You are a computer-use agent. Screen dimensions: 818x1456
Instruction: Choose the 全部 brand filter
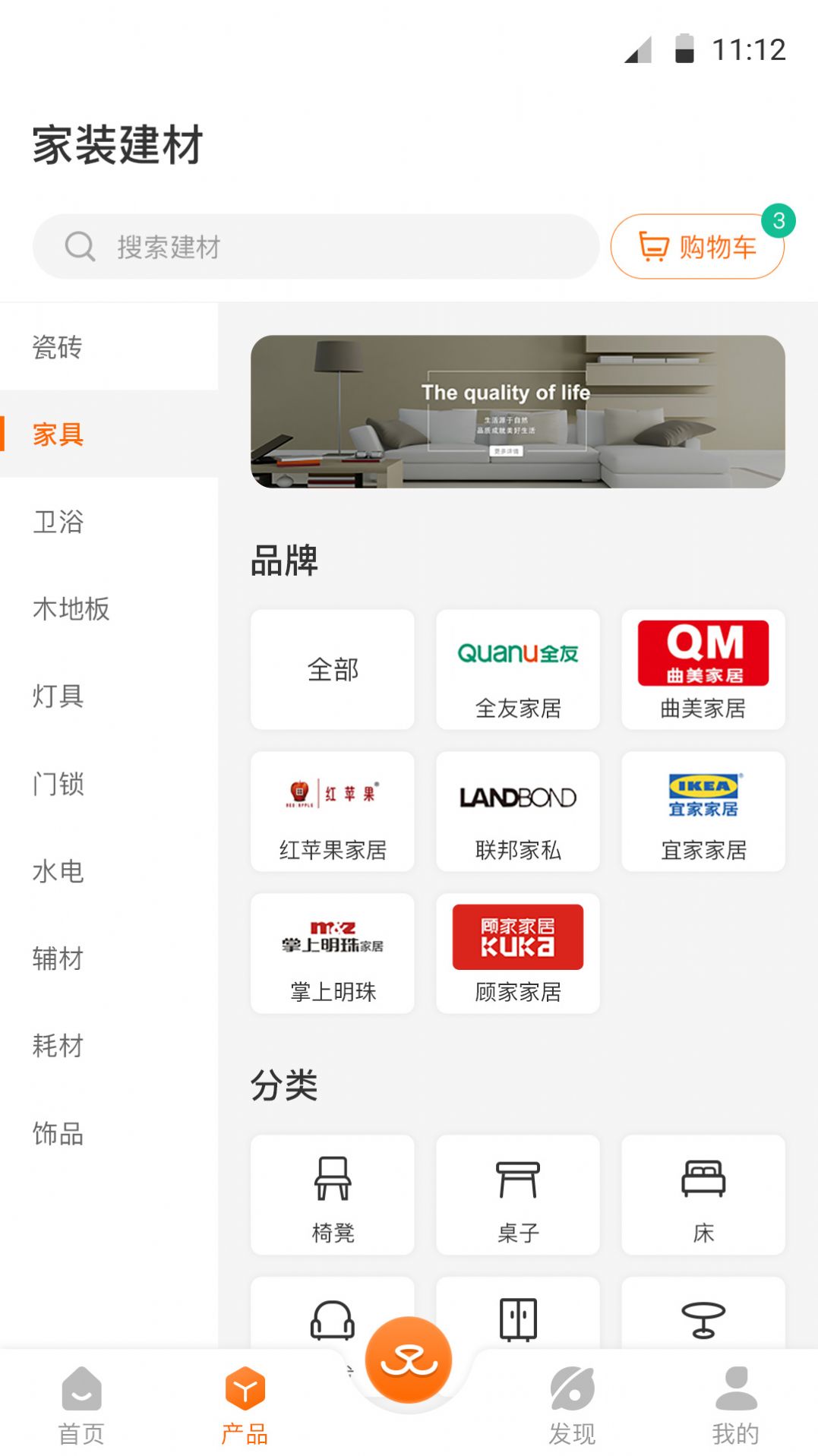point(332,669)
